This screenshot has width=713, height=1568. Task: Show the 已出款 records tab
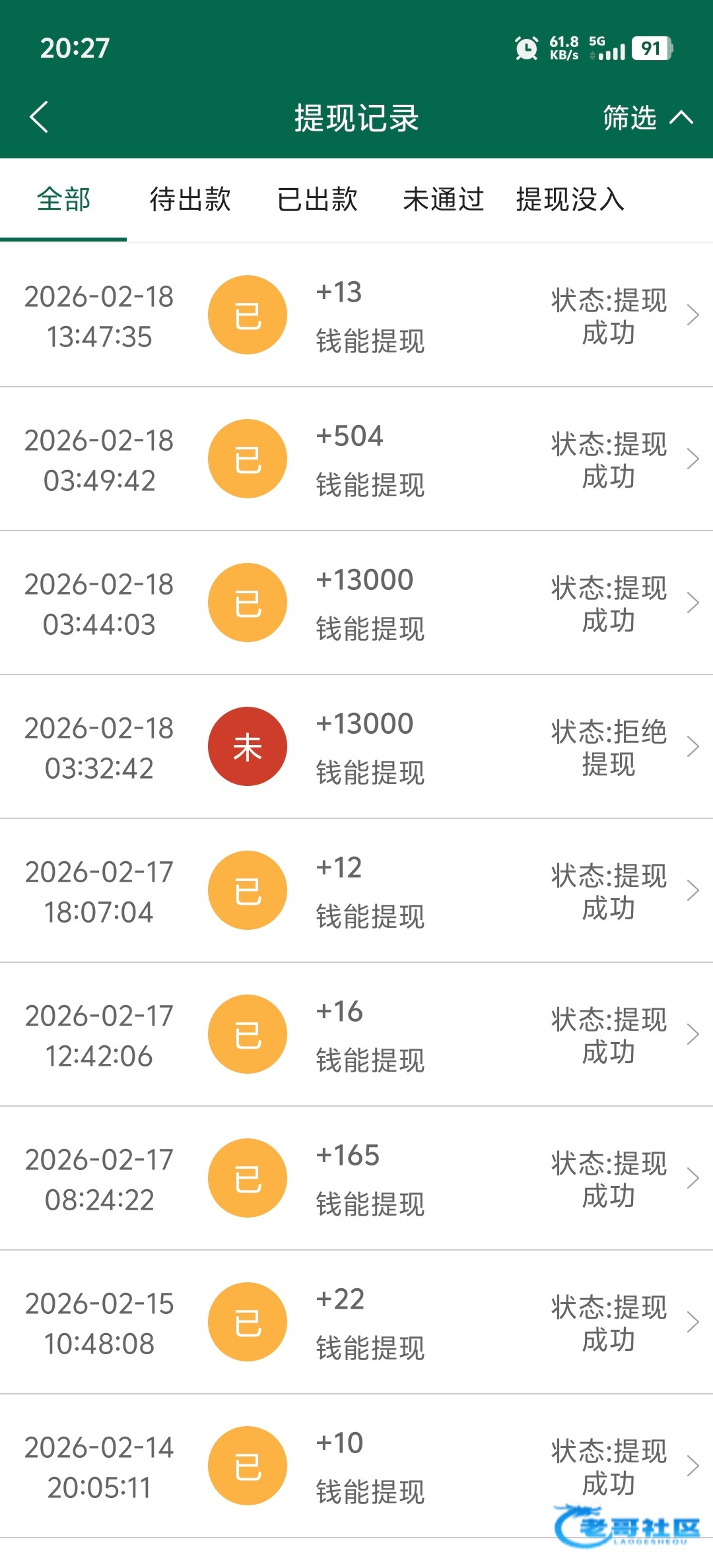coord(317,199)
